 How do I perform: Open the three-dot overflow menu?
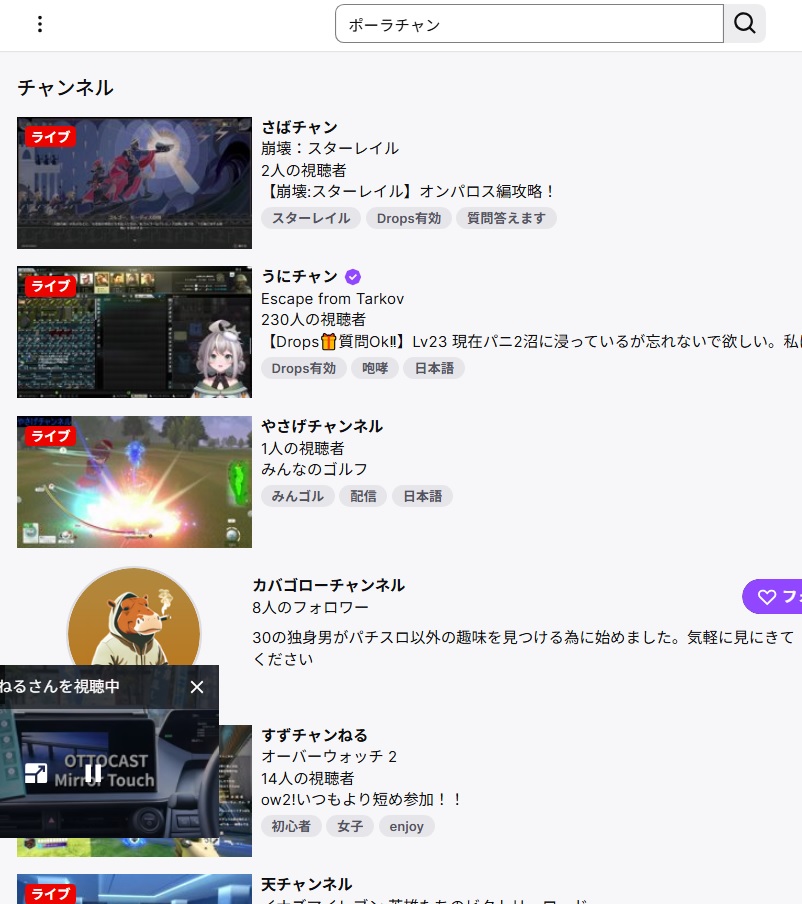point(40,24)
